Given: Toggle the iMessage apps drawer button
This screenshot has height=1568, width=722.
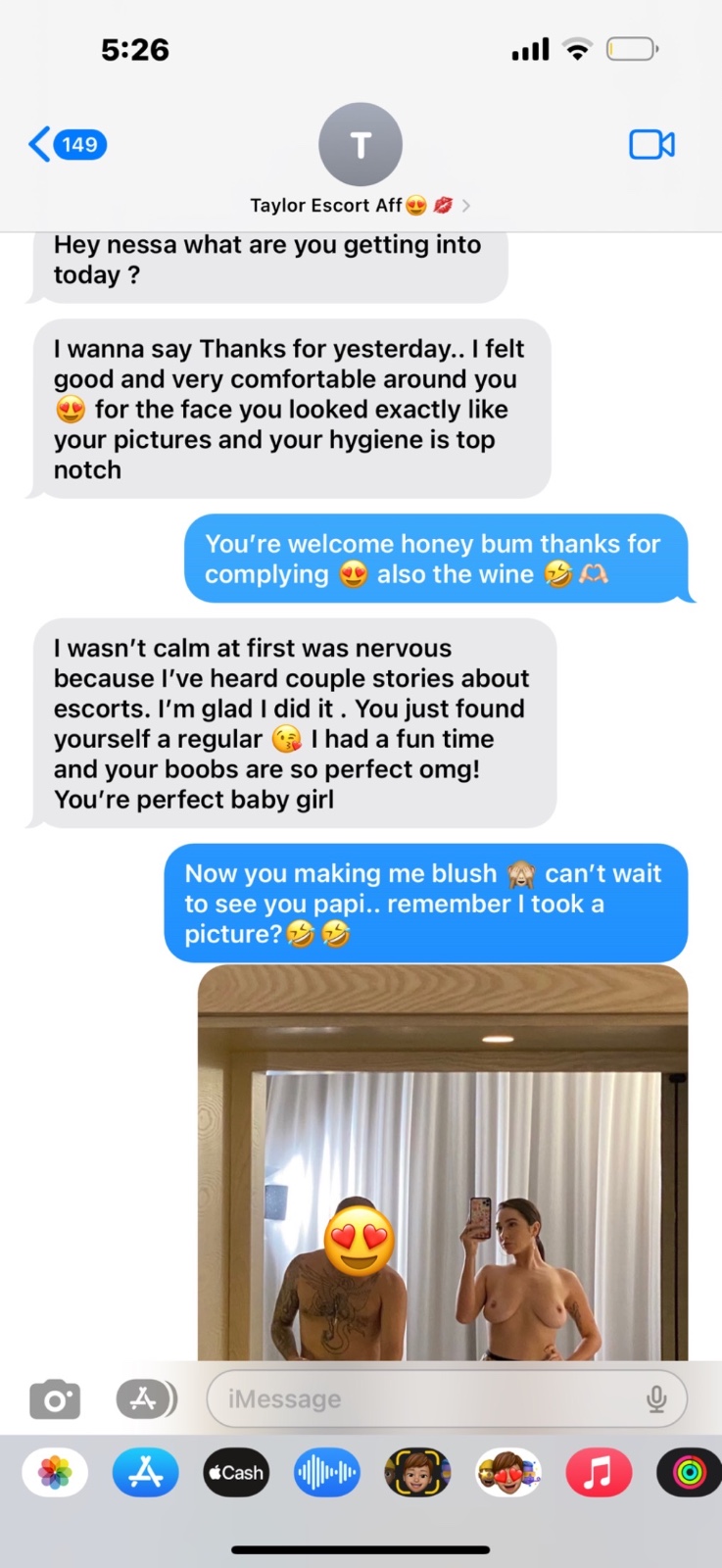Looking at the screenshot, I should [145, 1398].
